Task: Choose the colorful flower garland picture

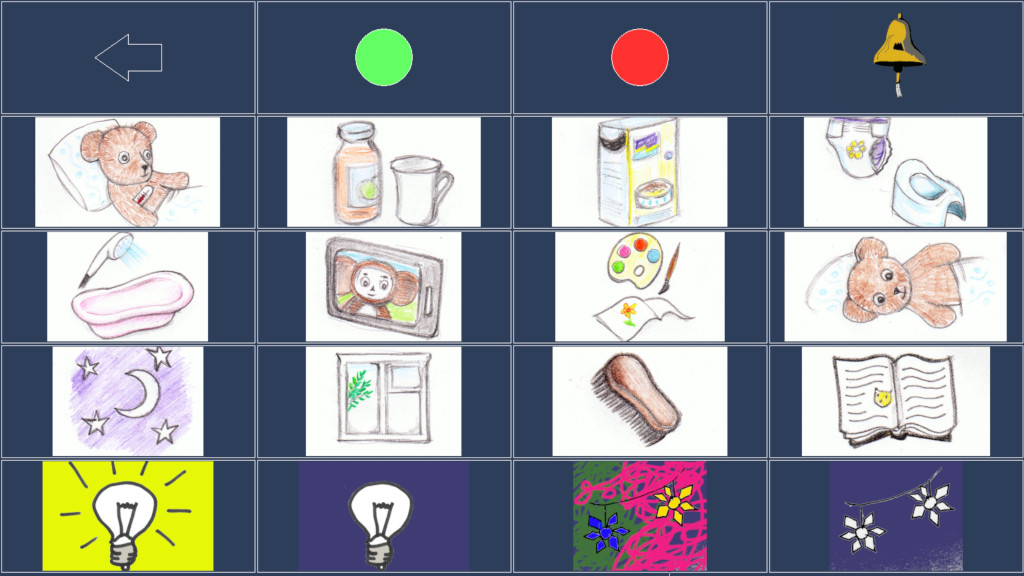Action: coord(639,516)
